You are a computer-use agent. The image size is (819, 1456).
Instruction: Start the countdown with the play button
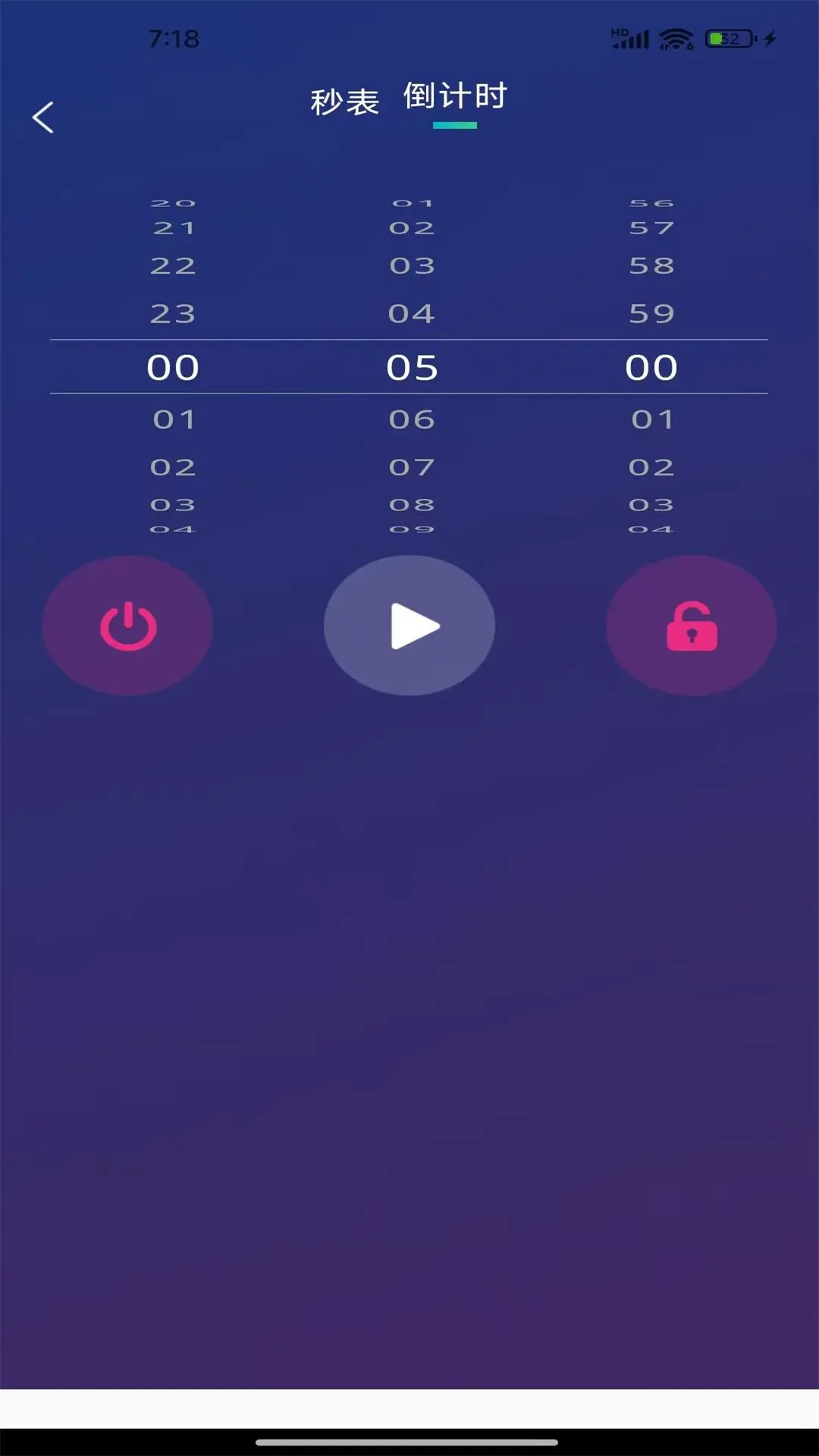coord(409,626)
